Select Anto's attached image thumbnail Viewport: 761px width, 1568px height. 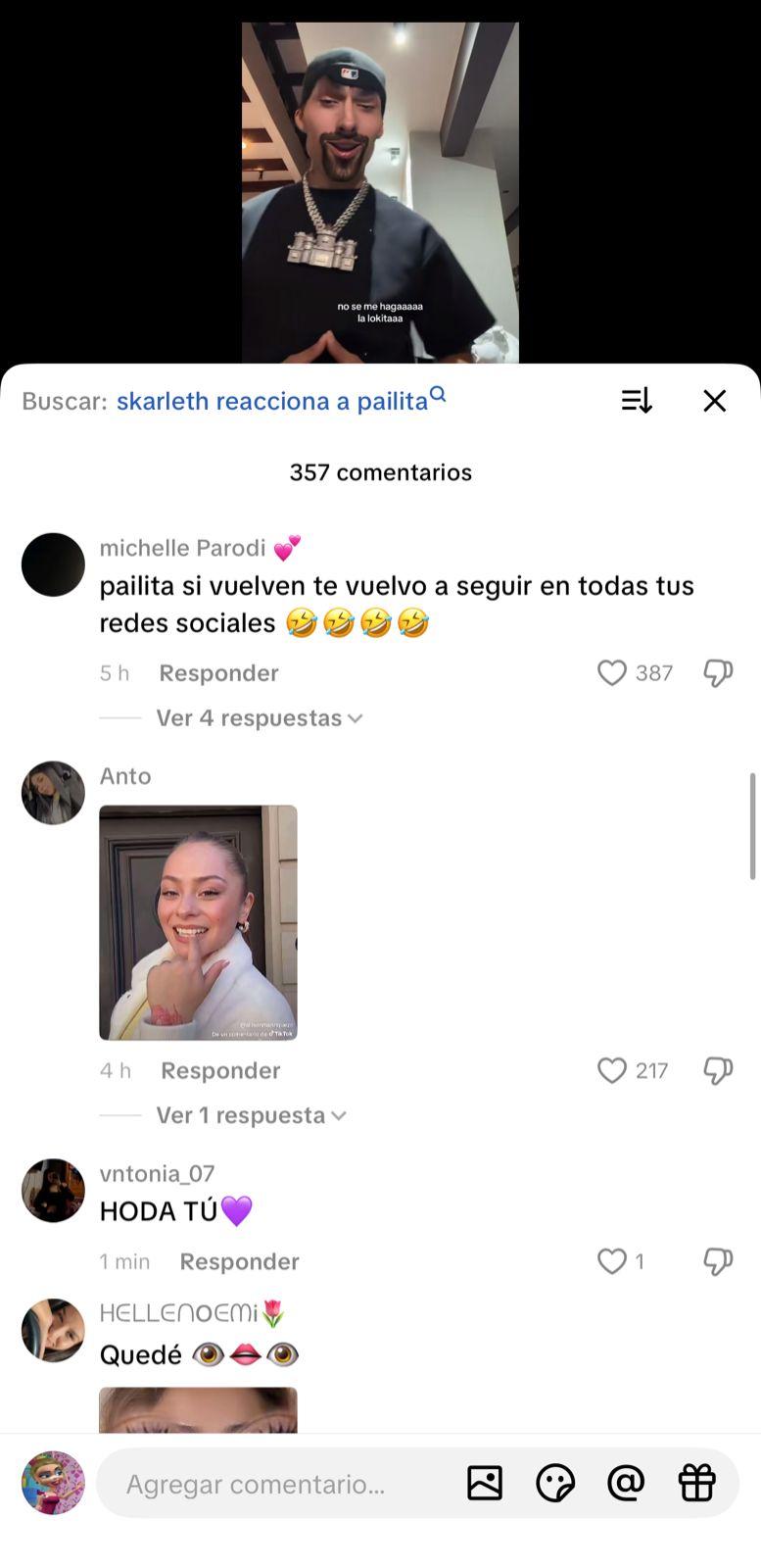(x=197, y=922)
